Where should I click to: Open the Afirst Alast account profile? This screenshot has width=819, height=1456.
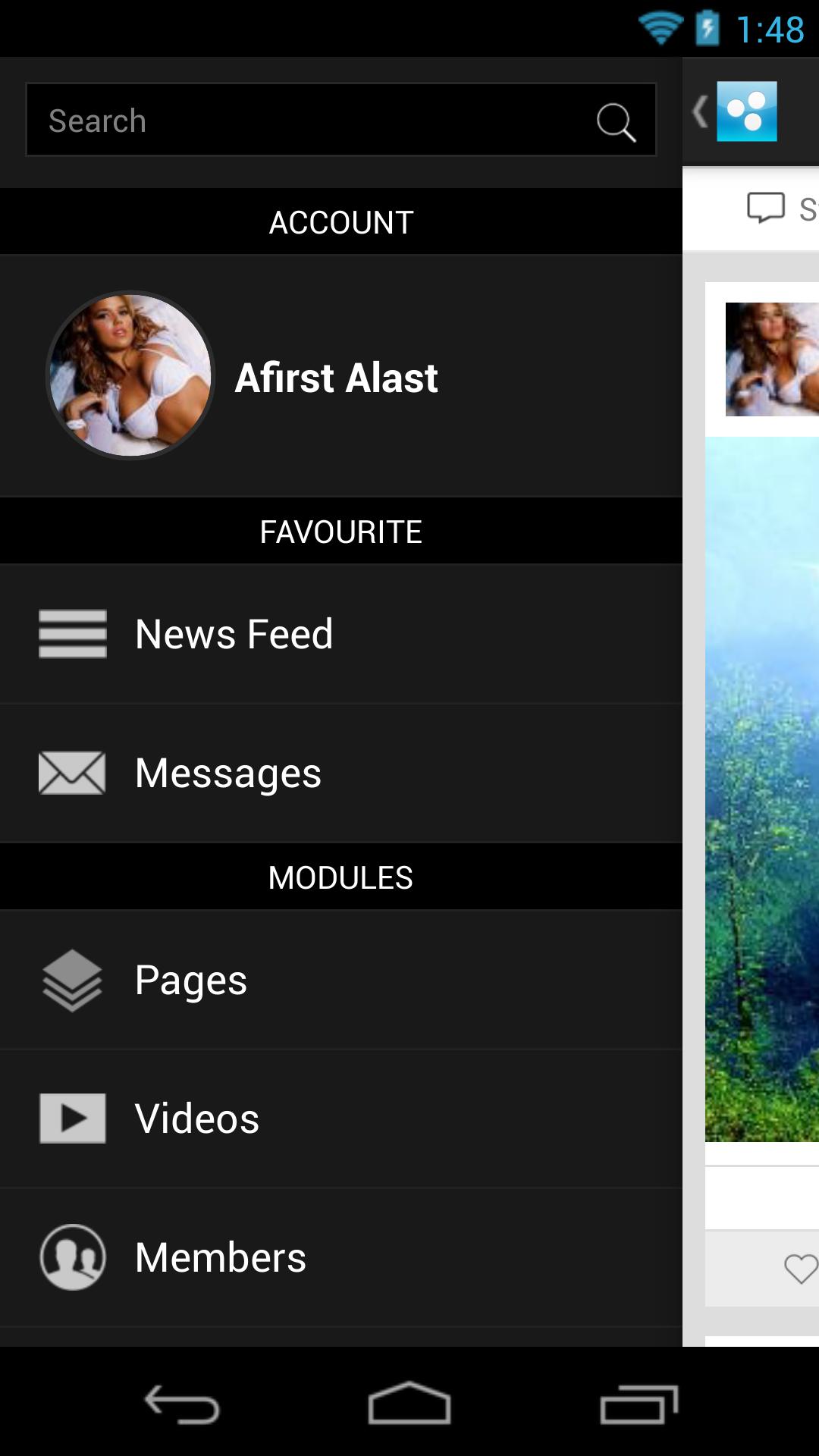[337, 377]
